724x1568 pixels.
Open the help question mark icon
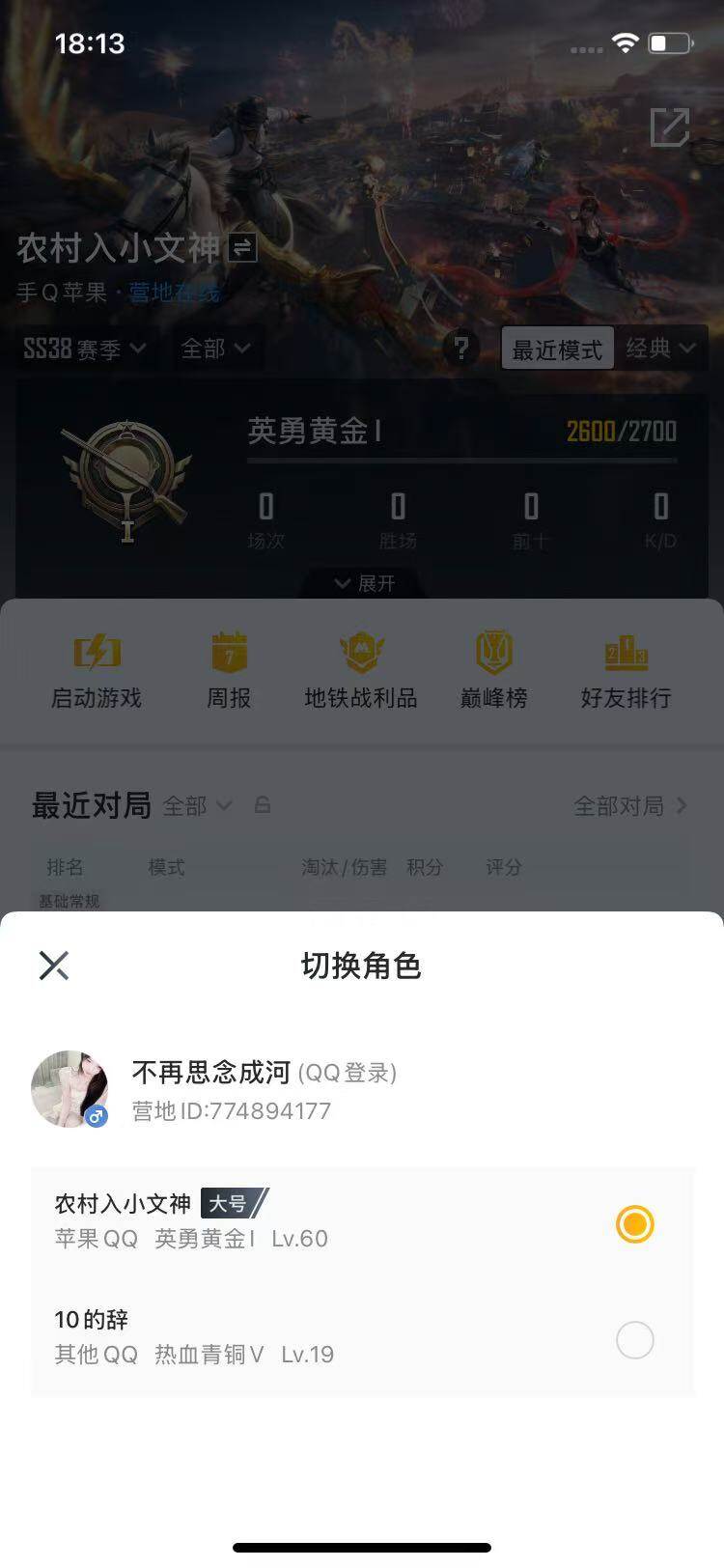point(462,349)
